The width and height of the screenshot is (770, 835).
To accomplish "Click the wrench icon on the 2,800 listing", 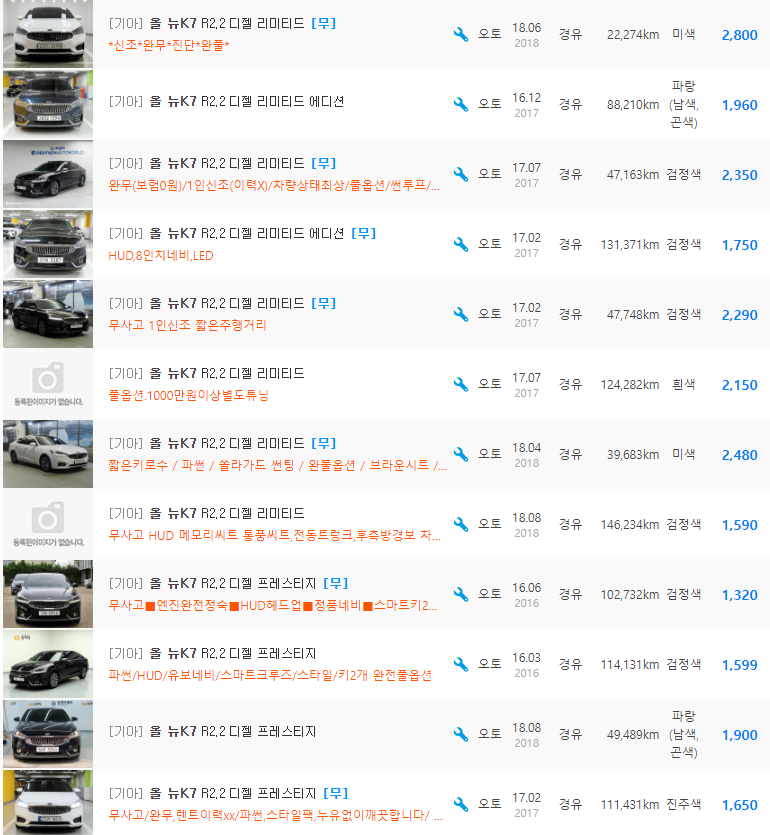I will (460, 33).
